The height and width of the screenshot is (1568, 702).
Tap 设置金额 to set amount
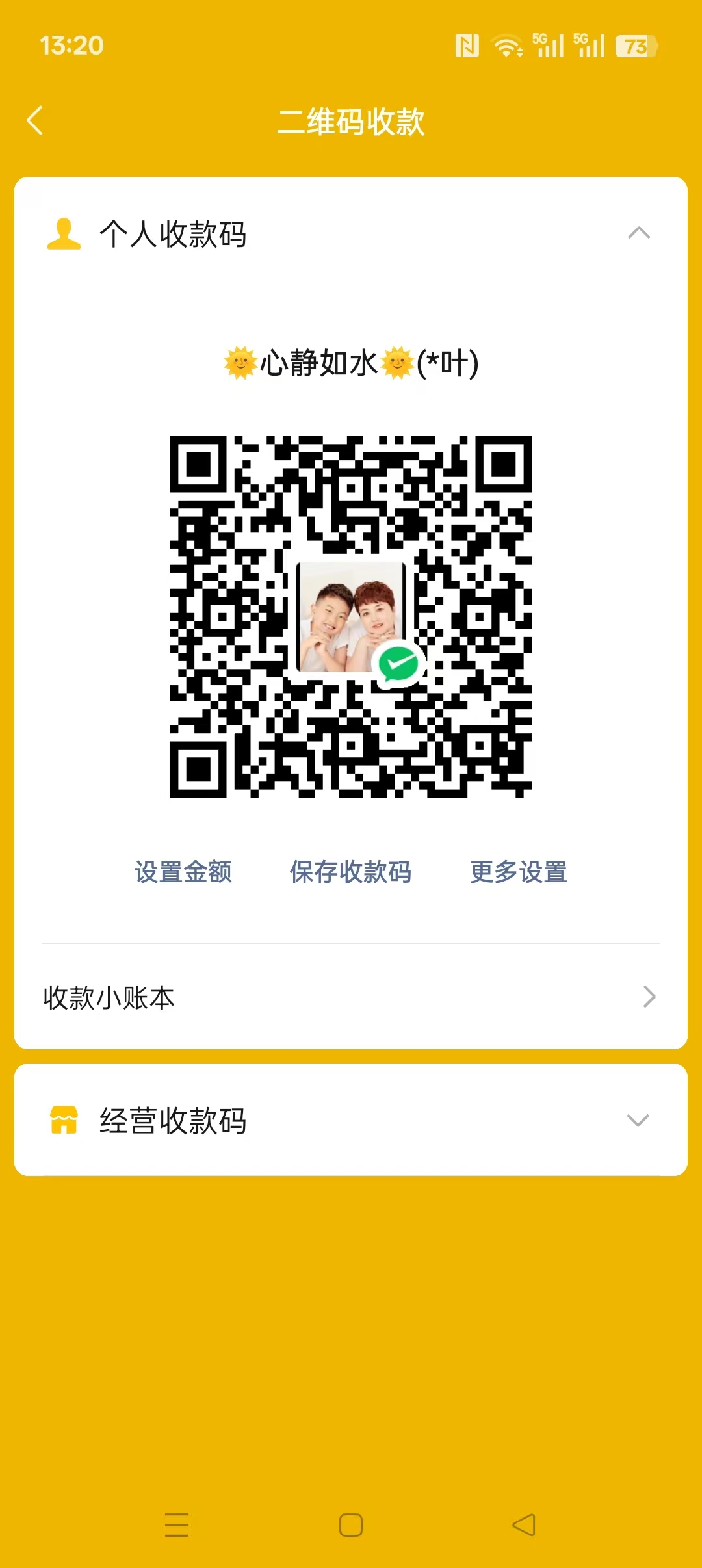[x=183, y=872]
